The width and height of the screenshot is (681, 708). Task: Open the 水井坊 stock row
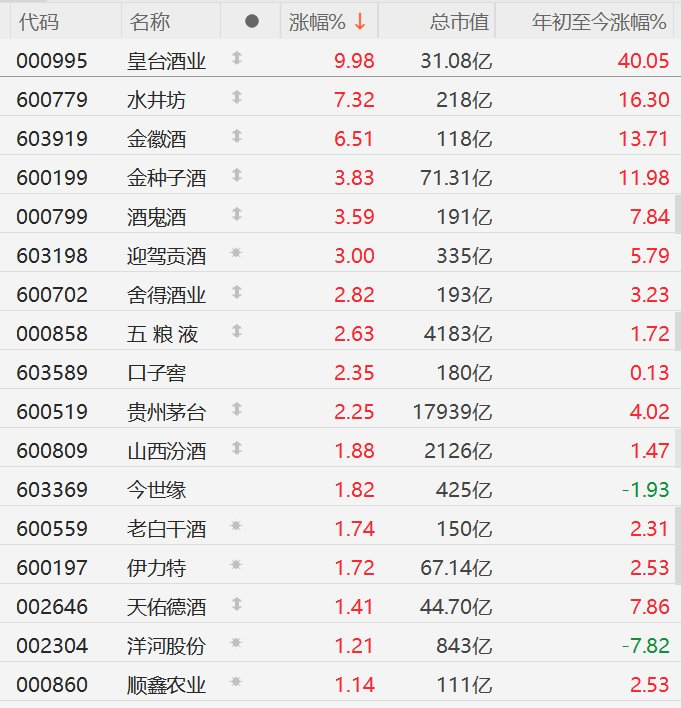coord(157,100)
